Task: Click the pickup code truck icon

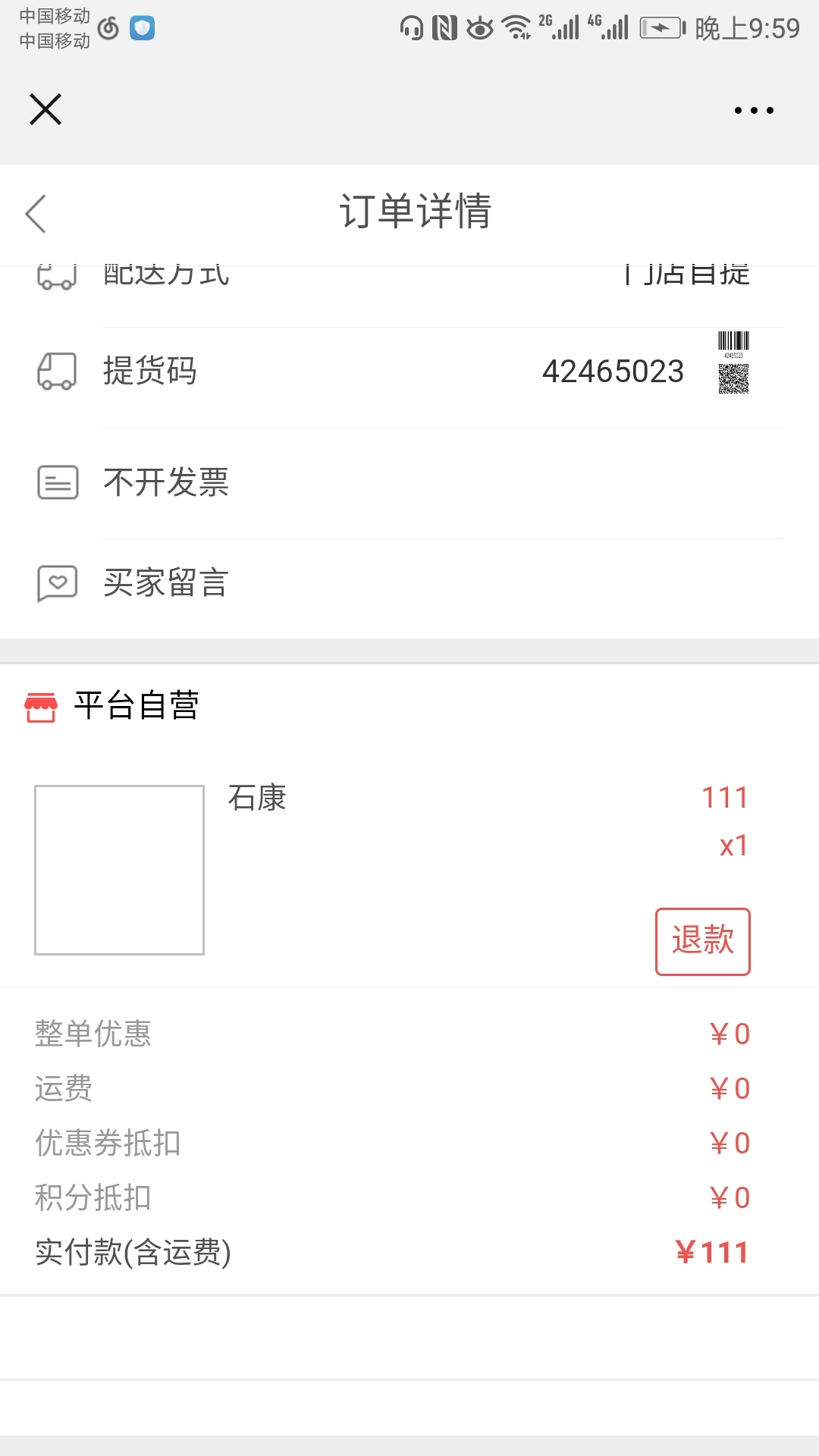Action: coord(57,372)
